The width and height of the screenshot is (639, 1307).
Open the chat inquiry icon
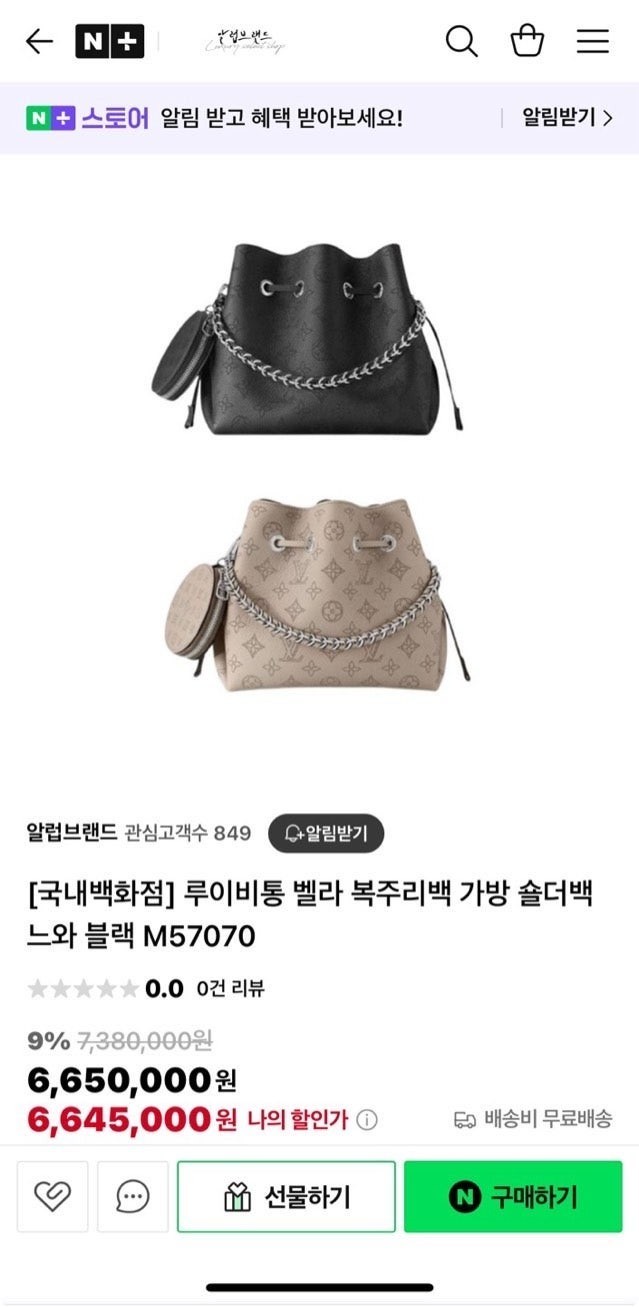click(x=132, y=1196)
